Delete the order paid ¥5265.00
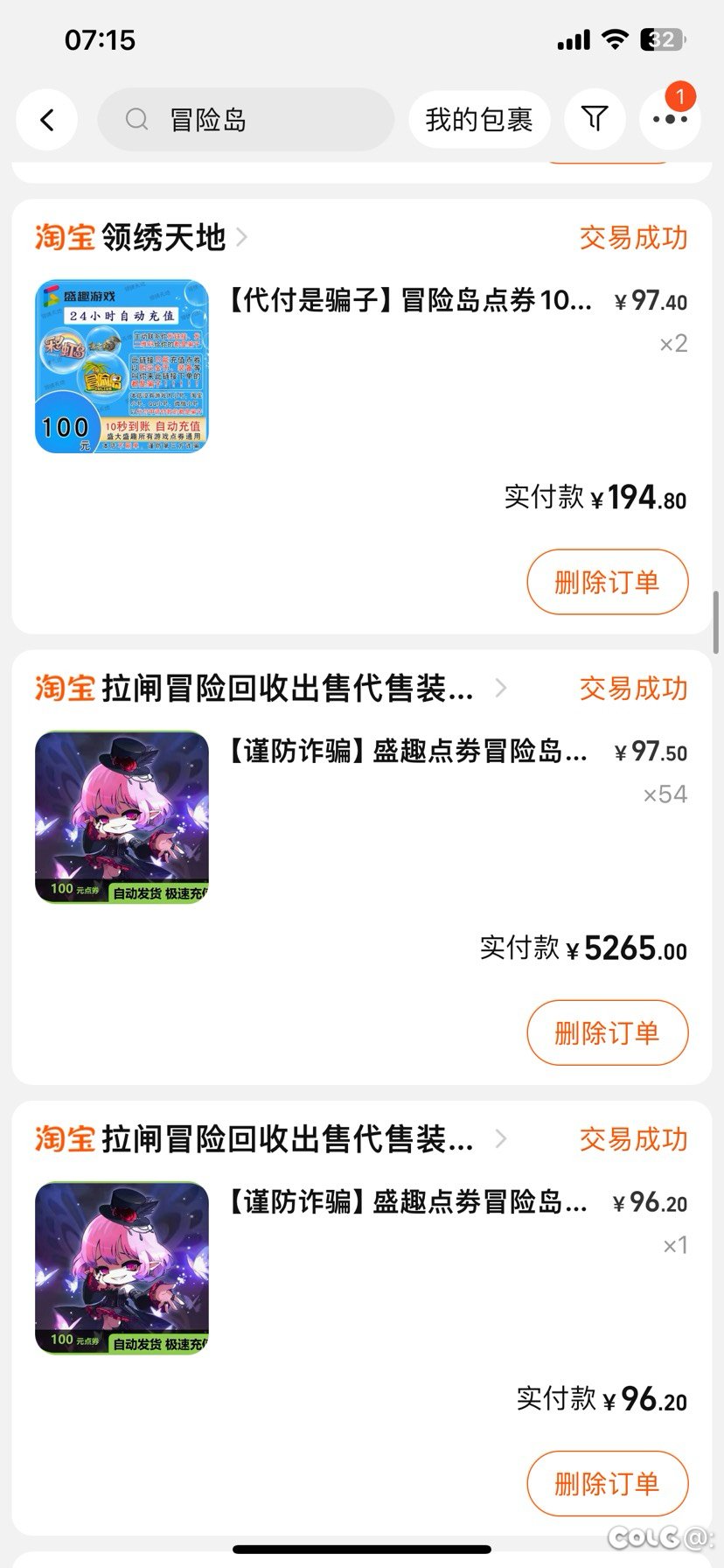 607,1032
